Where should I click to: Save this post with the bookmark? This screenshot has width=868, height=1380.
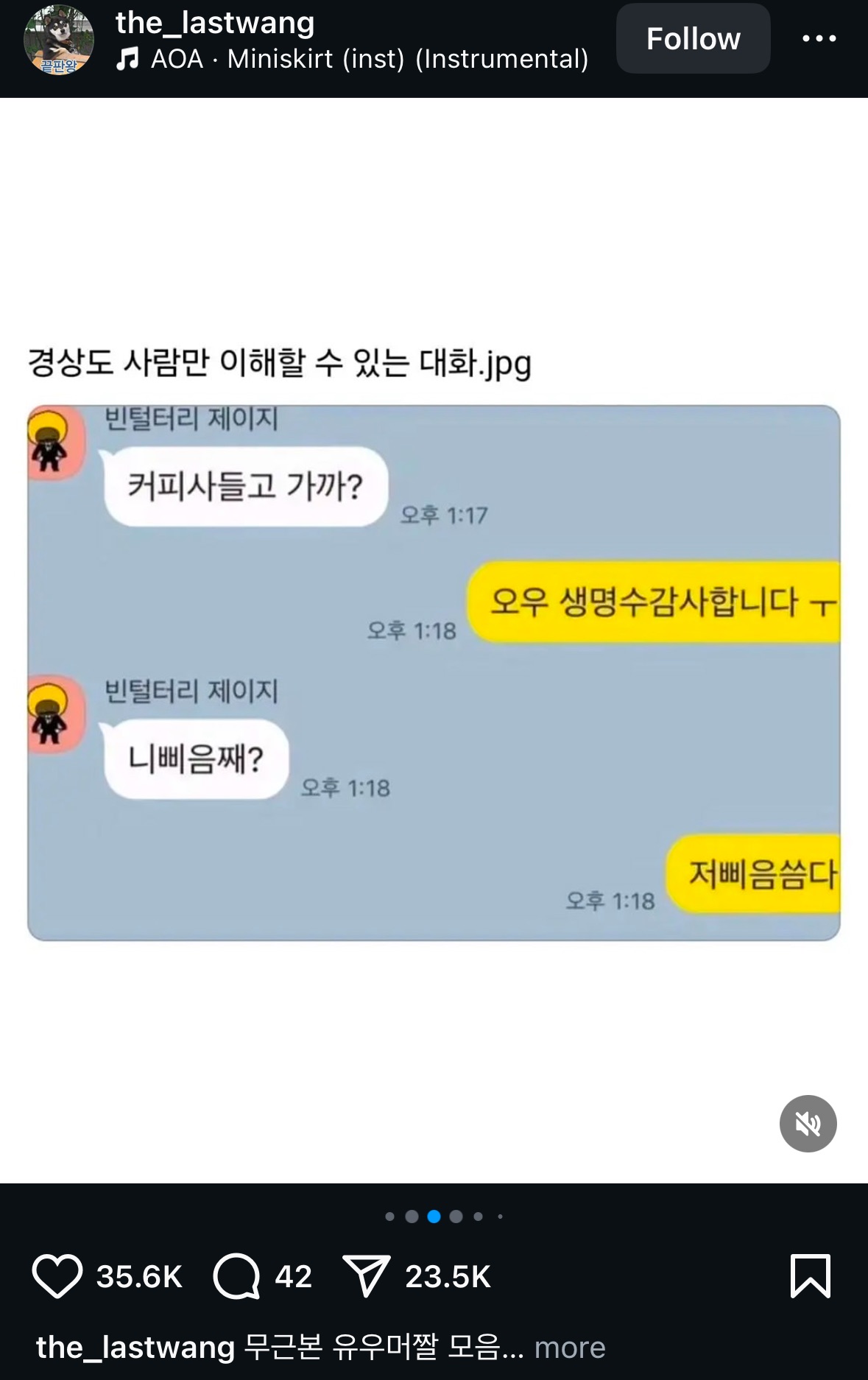tap(810, 1276)
